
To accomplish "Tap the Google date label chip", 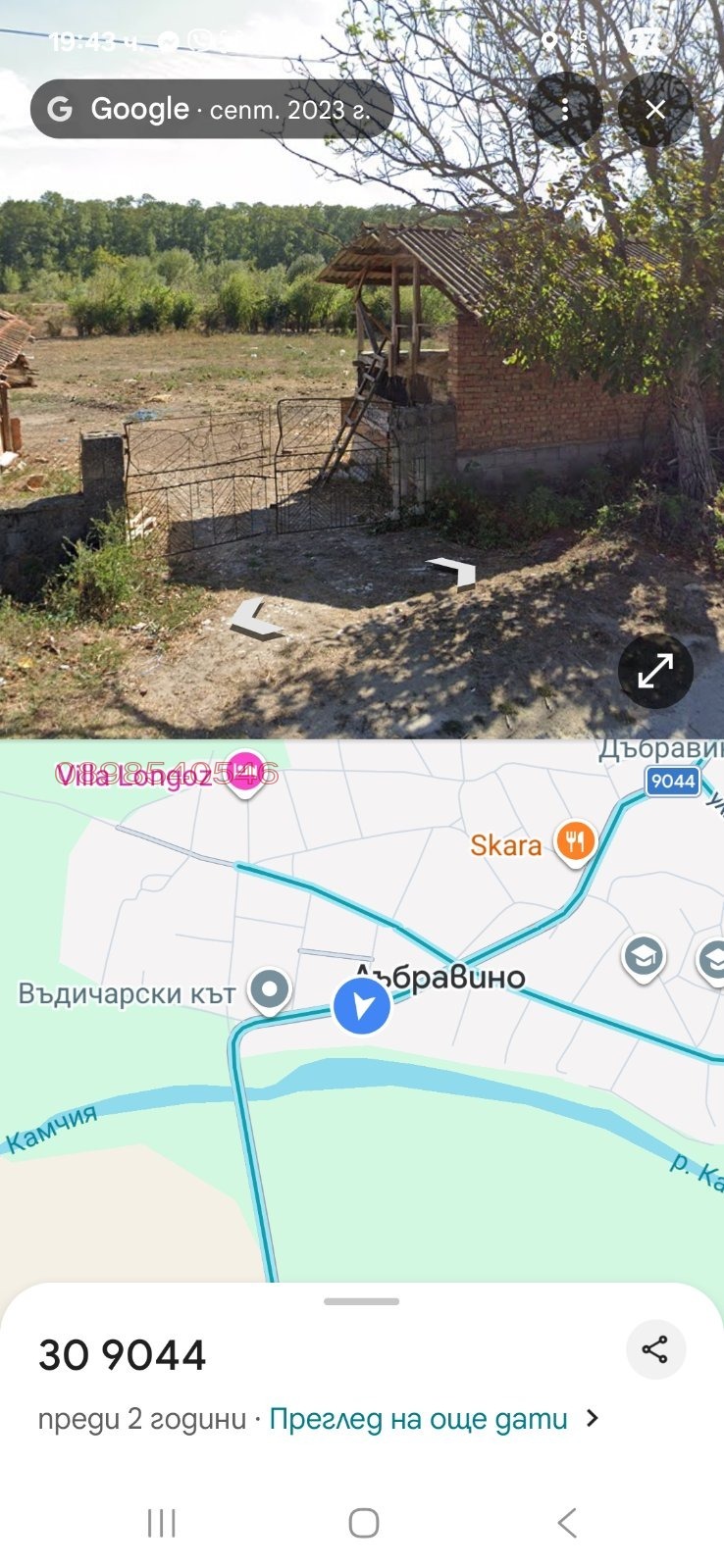I will 211,109.
